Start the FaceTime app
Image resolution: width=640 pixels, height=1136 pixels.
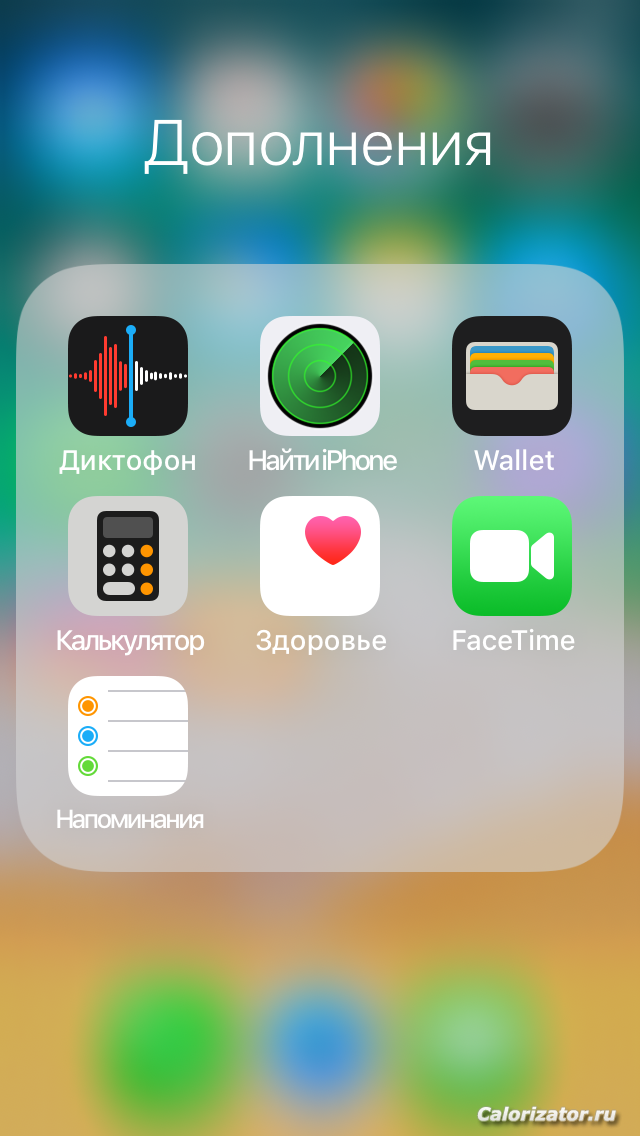point(512,556)
